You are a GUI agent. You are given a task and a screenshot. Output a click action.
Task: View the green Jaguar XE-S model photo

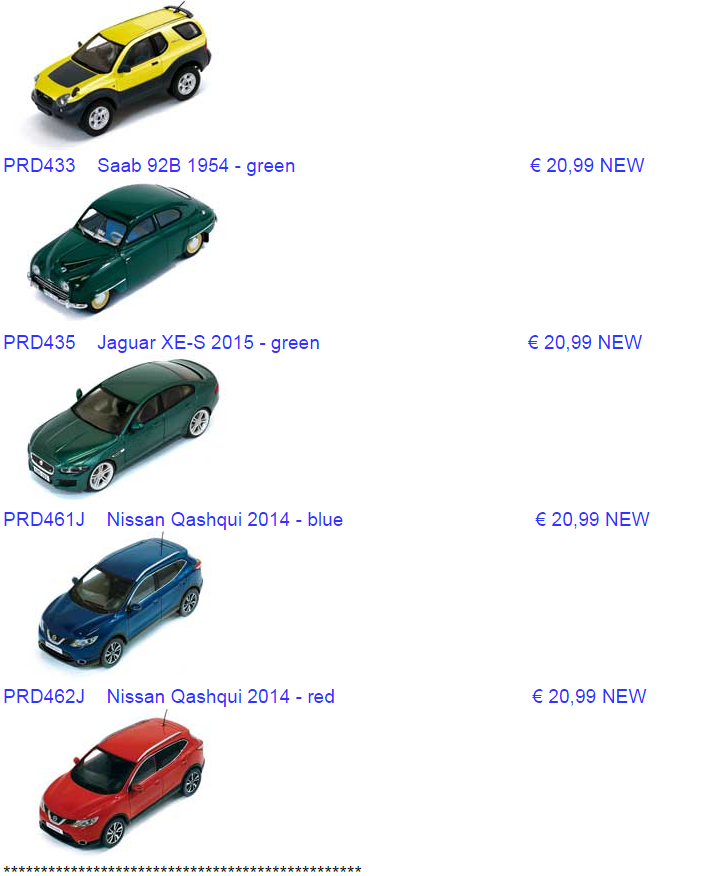pos(123,425)
